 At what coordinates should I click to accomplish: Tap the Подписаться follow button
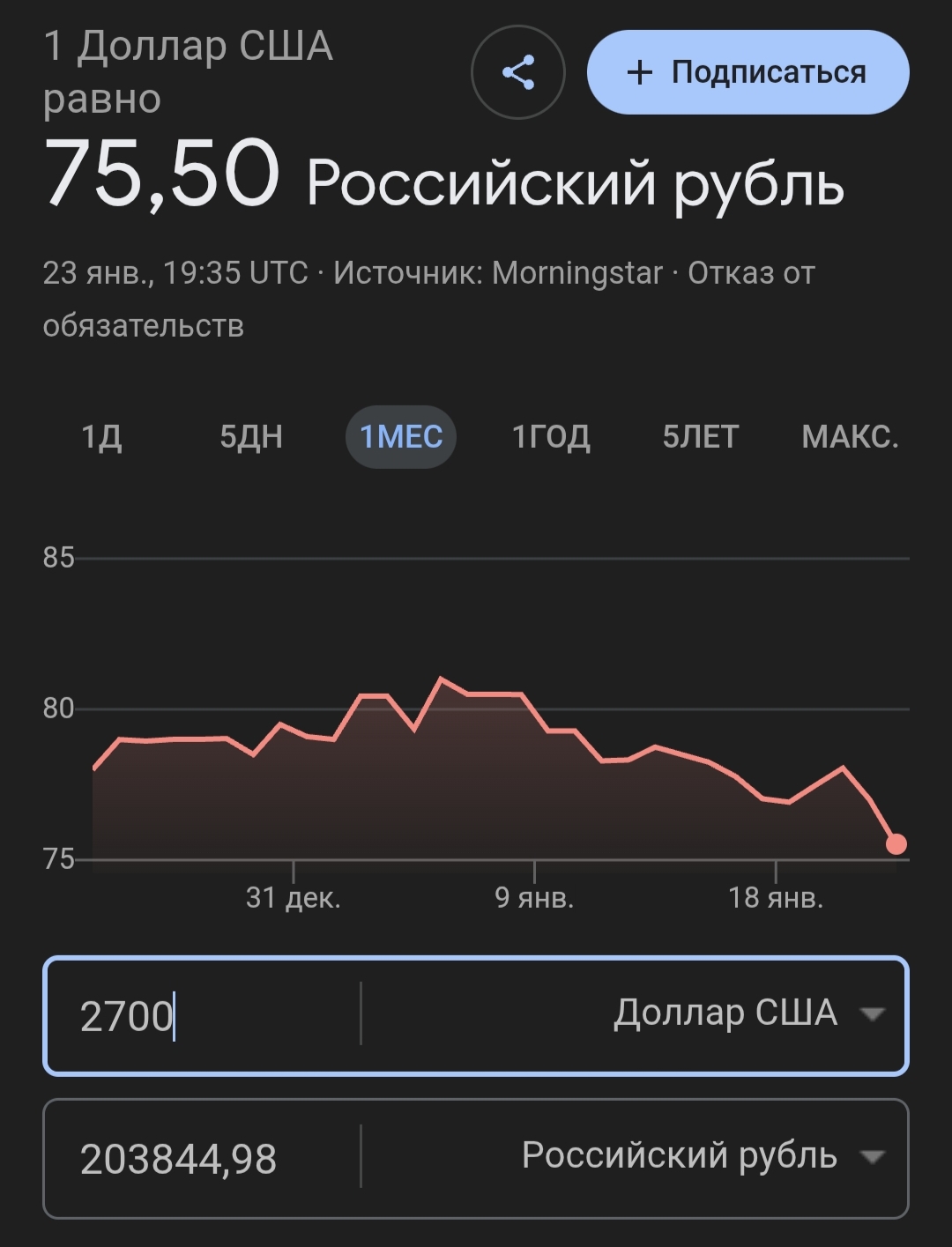pyautogui.click(x=747, y=72)
